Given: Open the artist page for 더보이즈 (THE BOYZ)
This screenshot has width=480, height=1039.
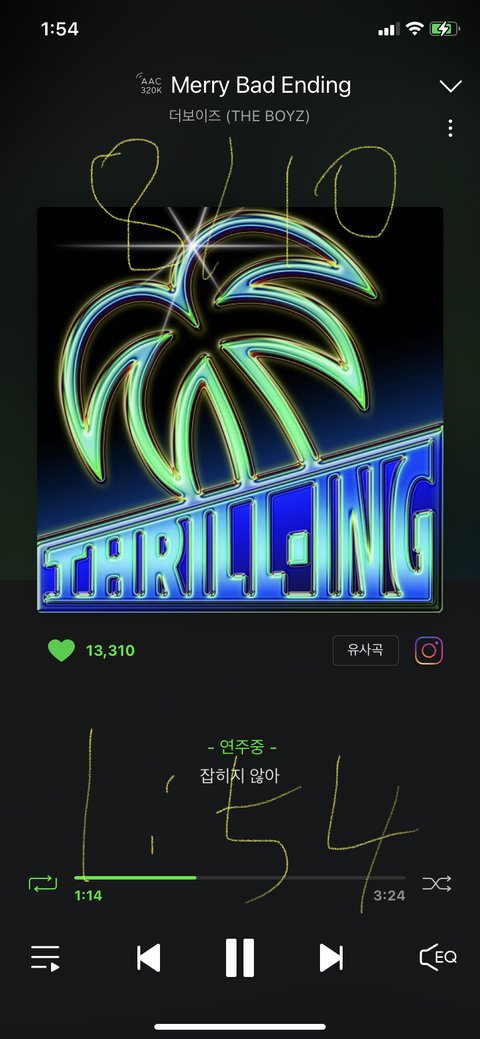Looking at the screenshot, I should 239,116.
